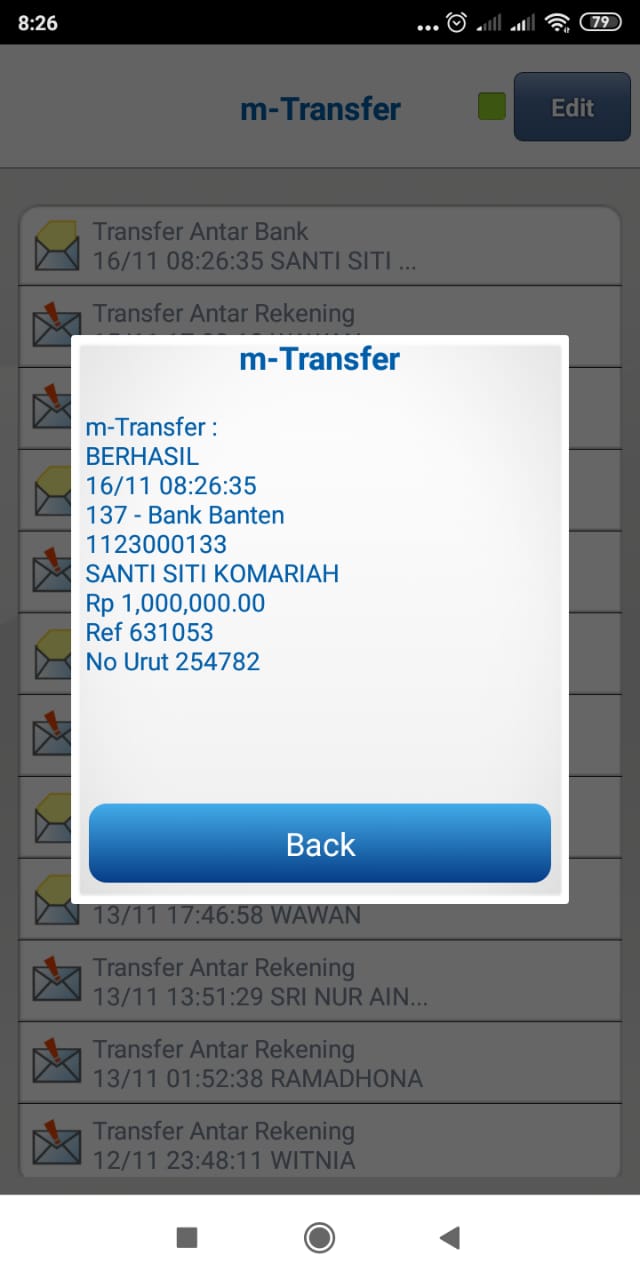
Task: Open the WITNIA transfer message
Action: [x=320, y=1146]
